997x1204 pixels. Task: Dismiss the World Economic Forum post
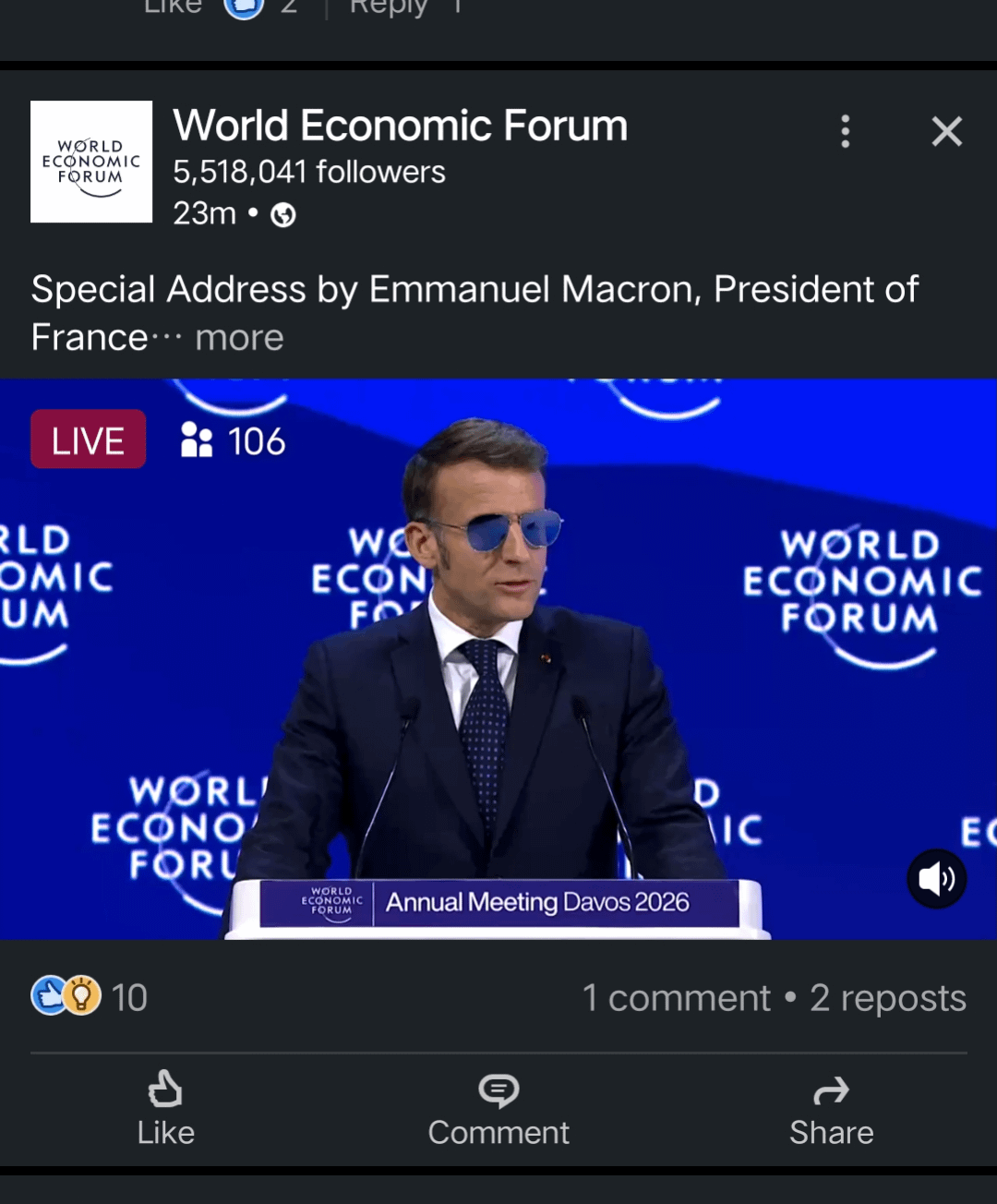946,132
